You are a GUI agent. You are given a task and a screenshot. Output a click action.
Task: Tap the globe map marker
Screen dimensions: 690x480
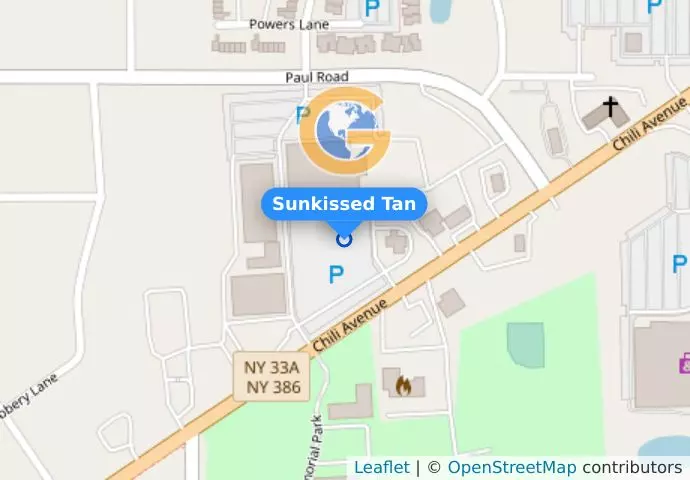point(345,131)
